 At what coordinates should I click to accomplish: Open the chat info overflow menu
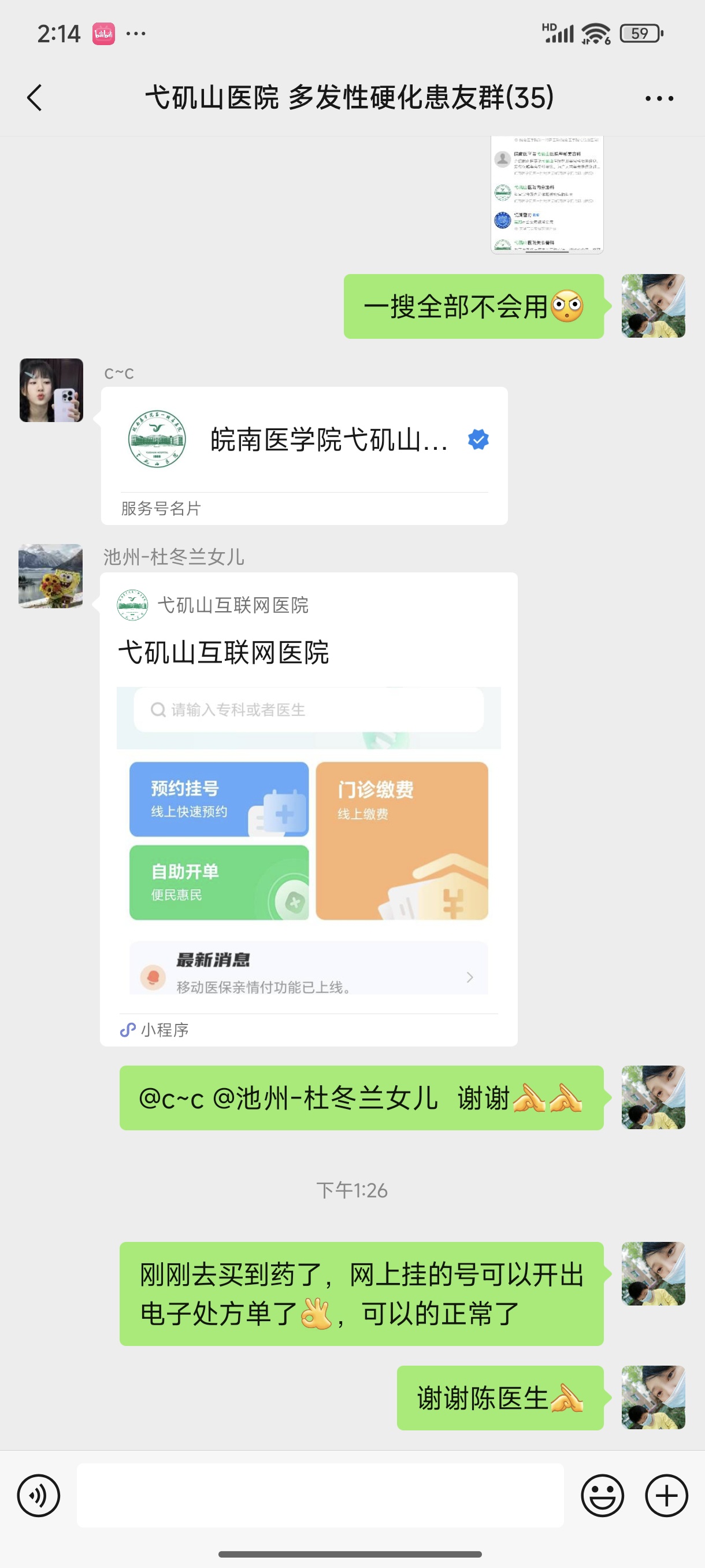tap(659, 98)
